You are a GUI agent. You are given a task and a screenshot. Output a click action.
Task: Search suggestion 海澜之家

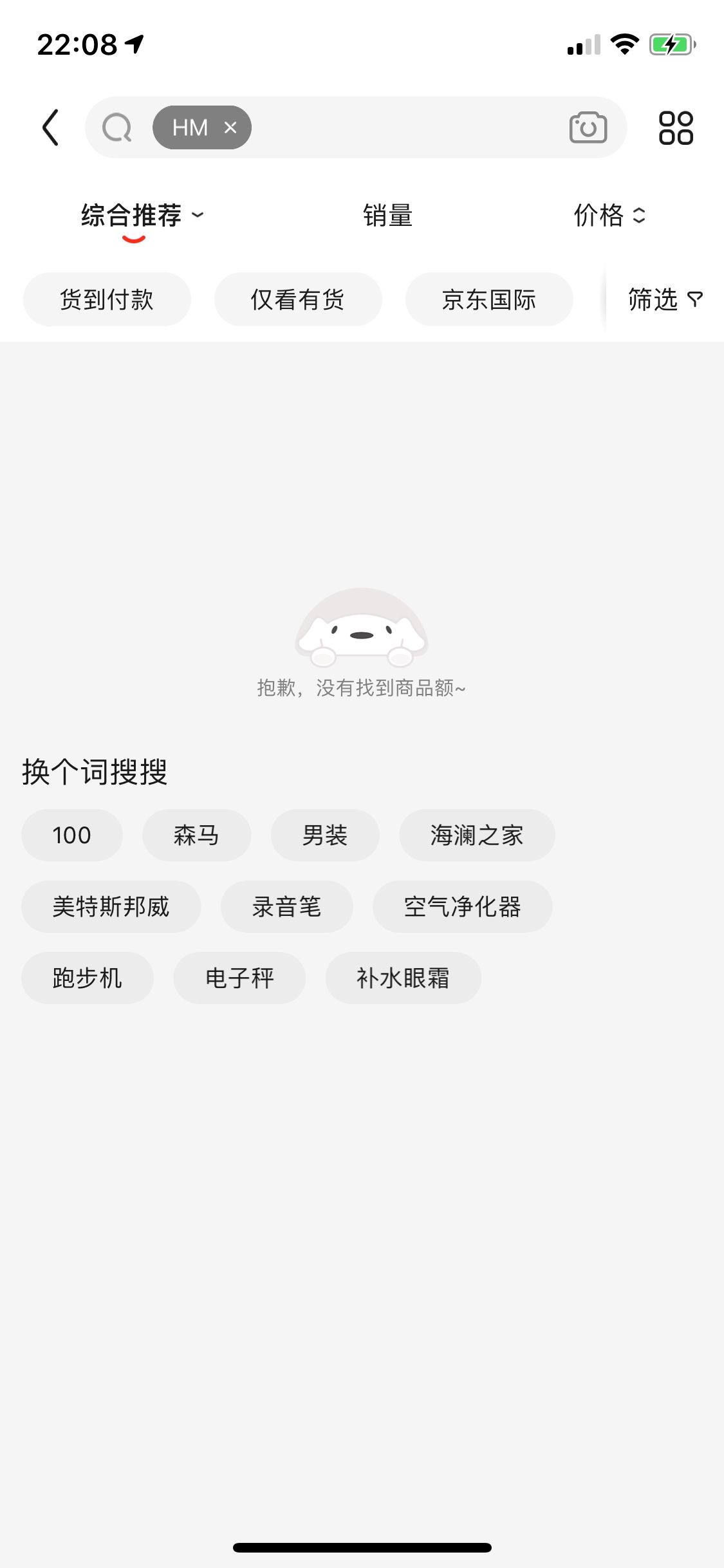click(476, 835)
